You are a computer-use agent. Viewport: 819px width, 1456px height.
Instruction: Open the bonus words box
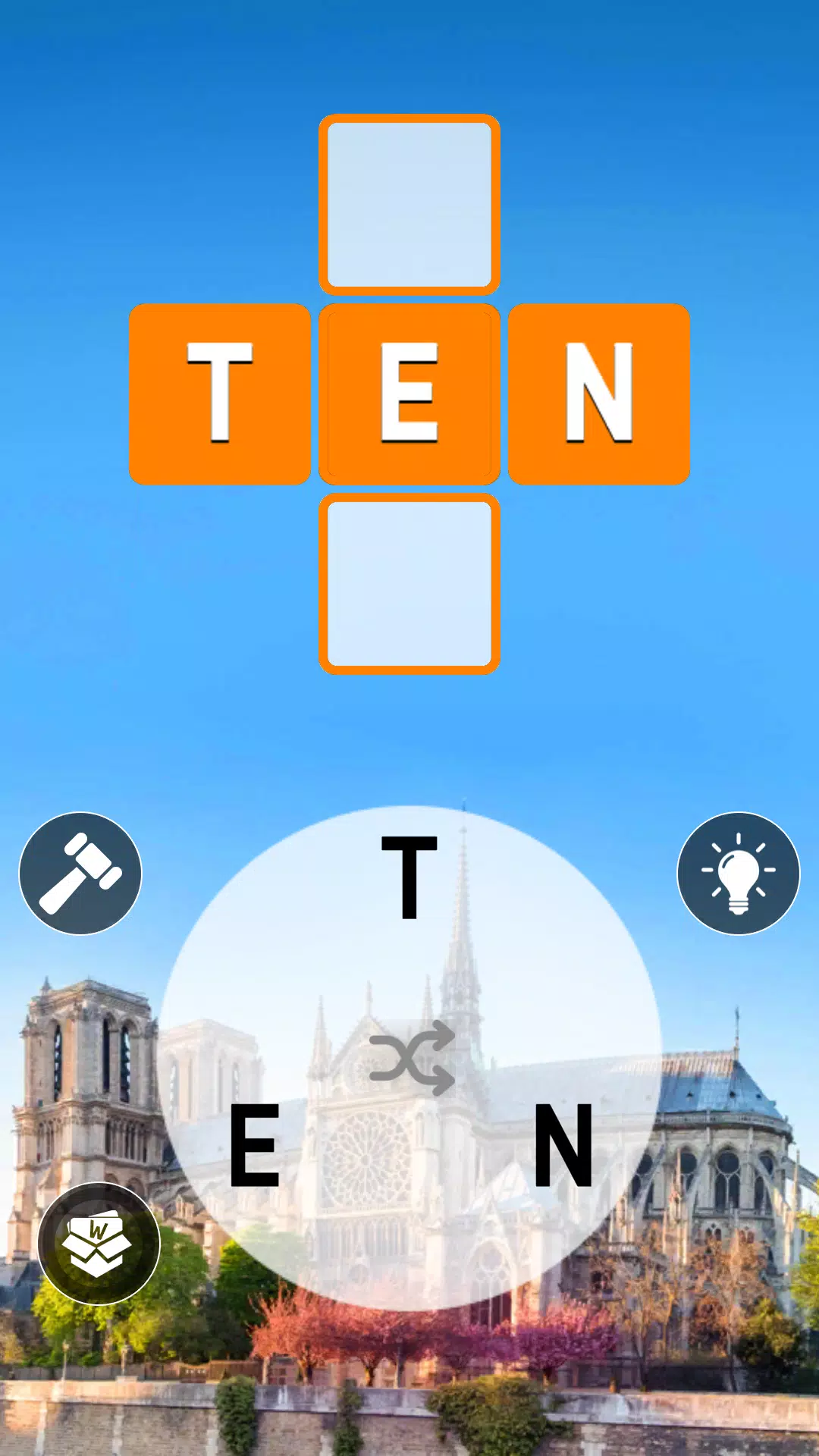click(x=99, y=1243)
